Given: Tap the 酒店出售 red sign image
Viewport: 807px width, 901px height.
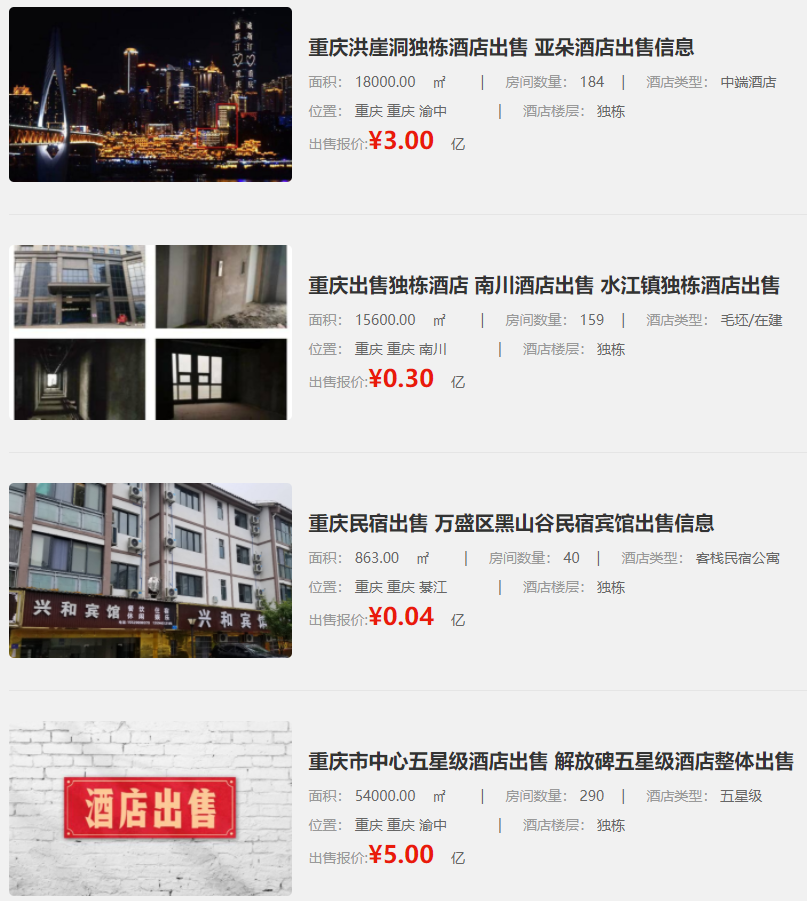Looking at the screenshot, I should coord(150,808).
